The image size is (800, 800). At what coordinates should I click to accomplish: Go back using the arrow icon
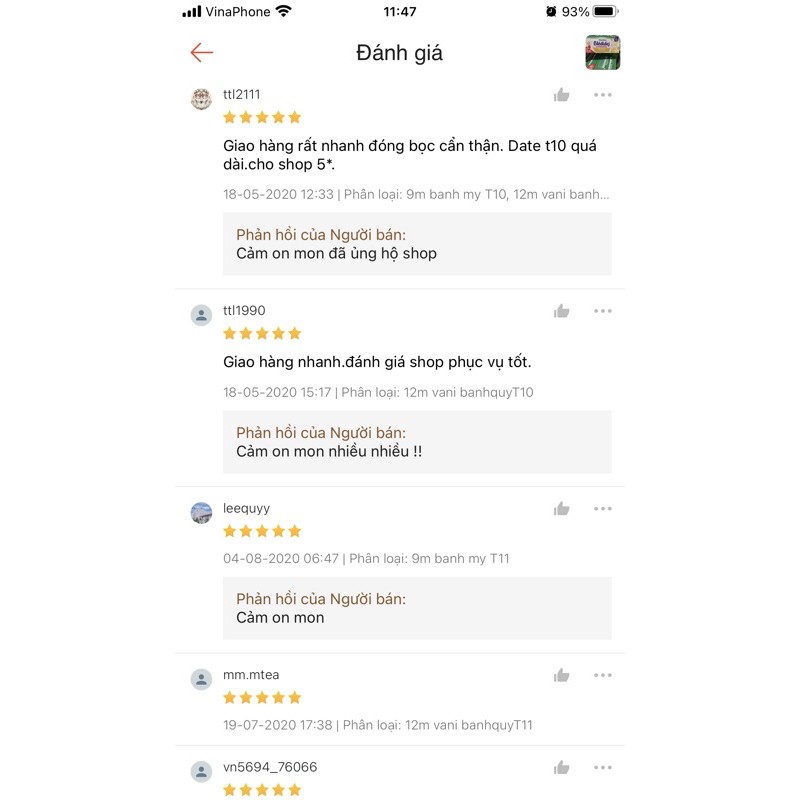point(202,53)
